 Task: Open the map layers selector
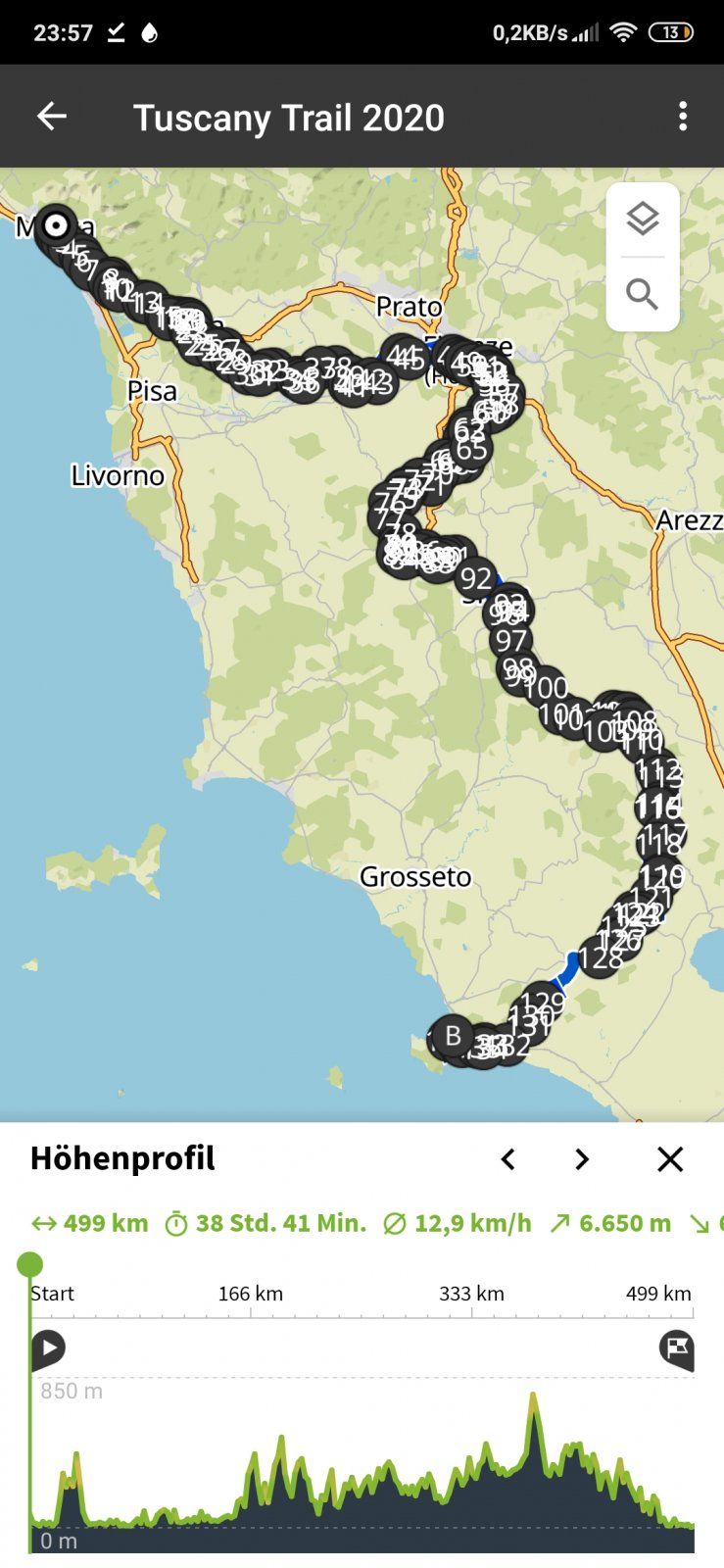[x=642, y=220]
